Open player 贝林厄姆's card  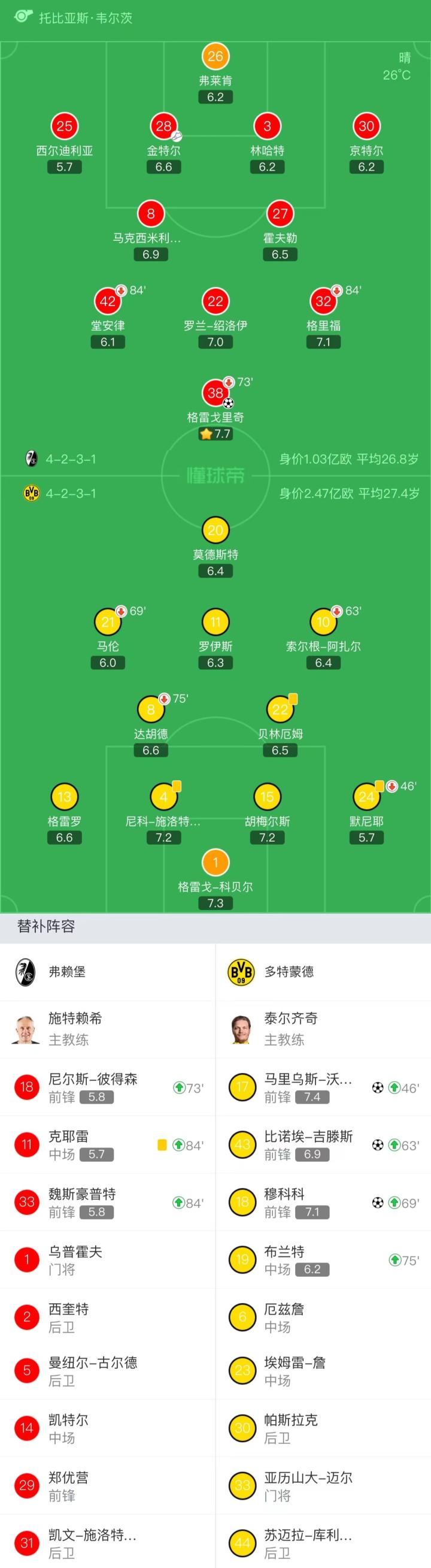[280, 710]
